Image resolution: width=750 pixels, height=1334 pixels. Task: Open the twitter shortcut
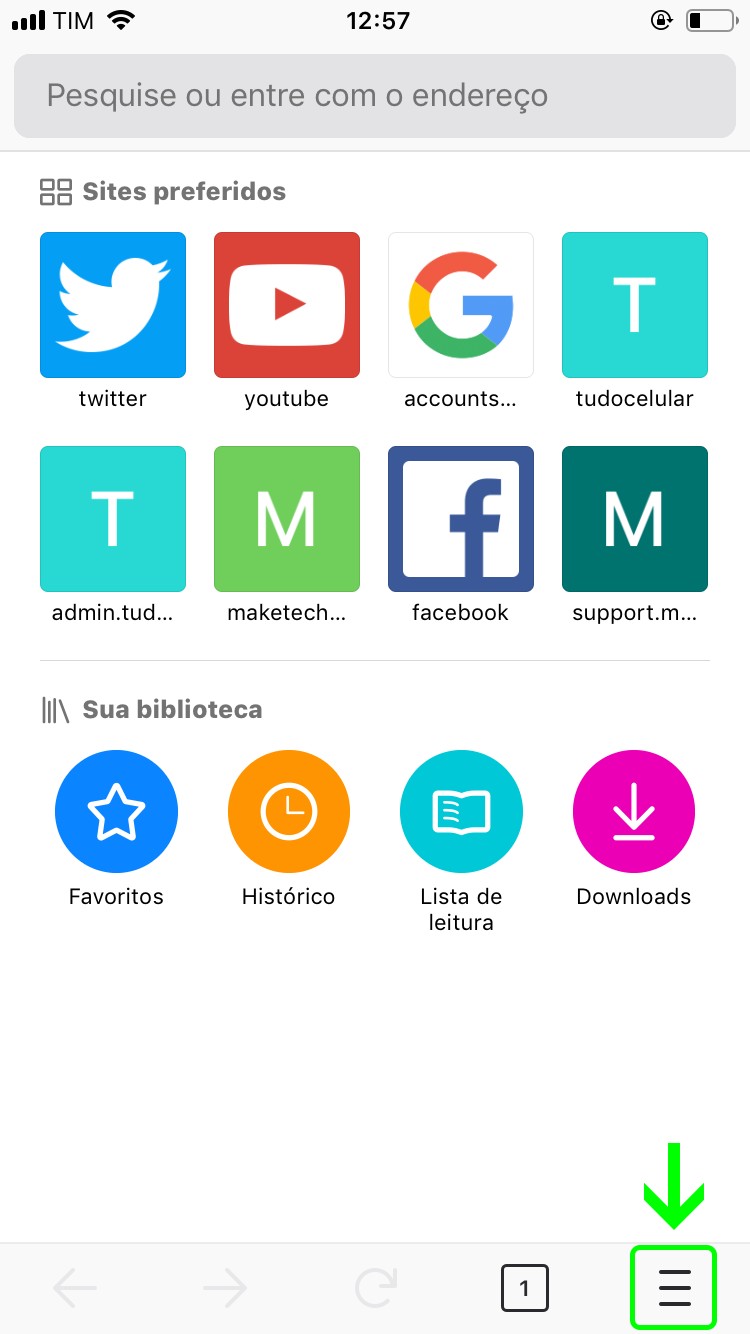coord(113,305)
